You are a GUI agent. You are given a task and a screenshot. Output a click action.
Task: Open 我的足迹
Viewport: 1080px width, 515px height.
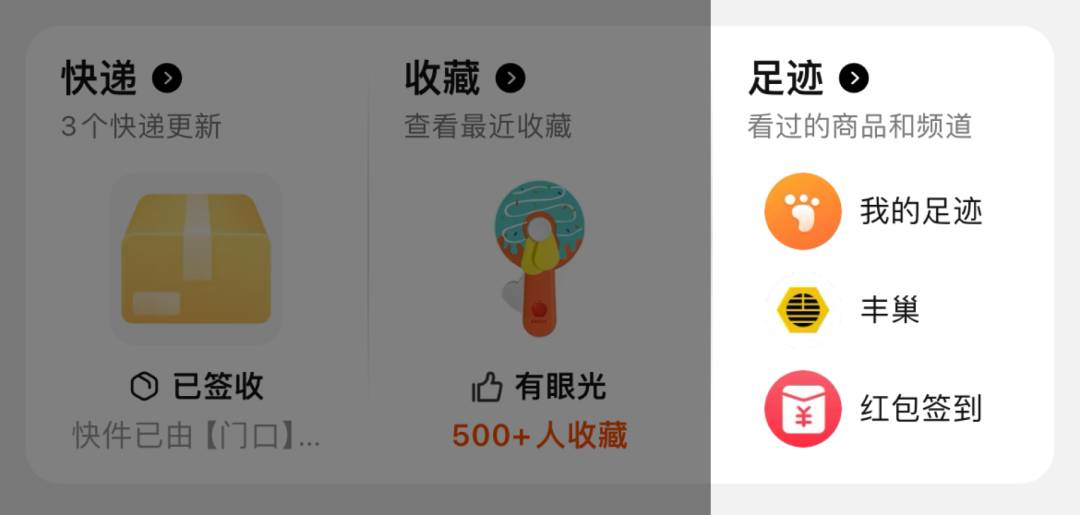pos(875,211)
